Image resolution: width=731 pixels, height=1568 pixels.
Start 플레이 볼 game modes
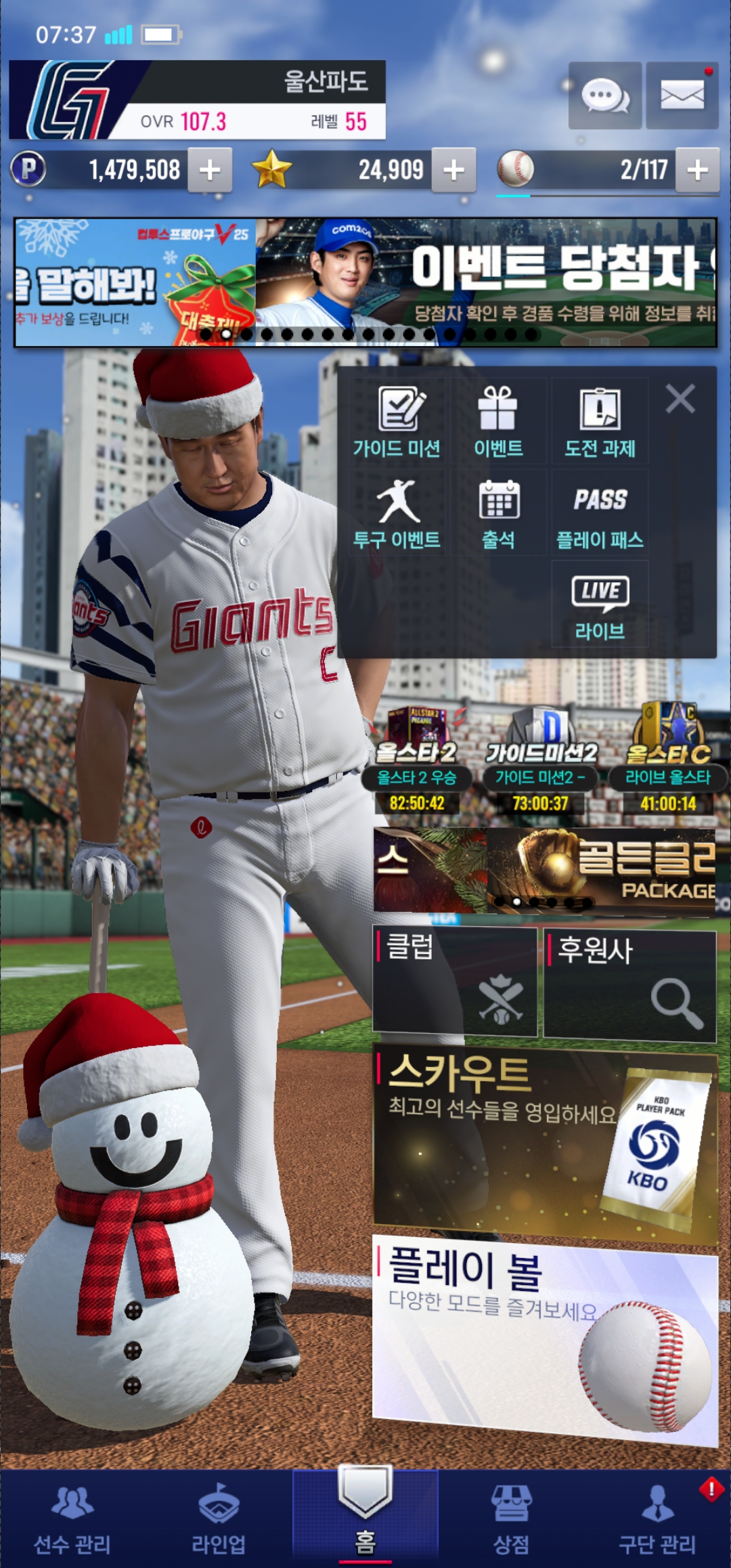(x=545, y=1341)
